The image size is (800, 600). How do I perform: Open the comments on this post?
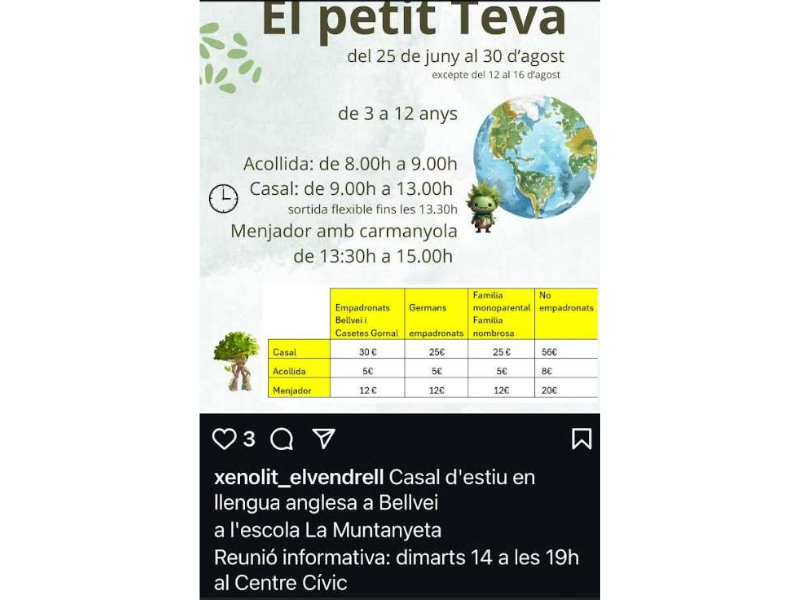click(x=282, y=439)
